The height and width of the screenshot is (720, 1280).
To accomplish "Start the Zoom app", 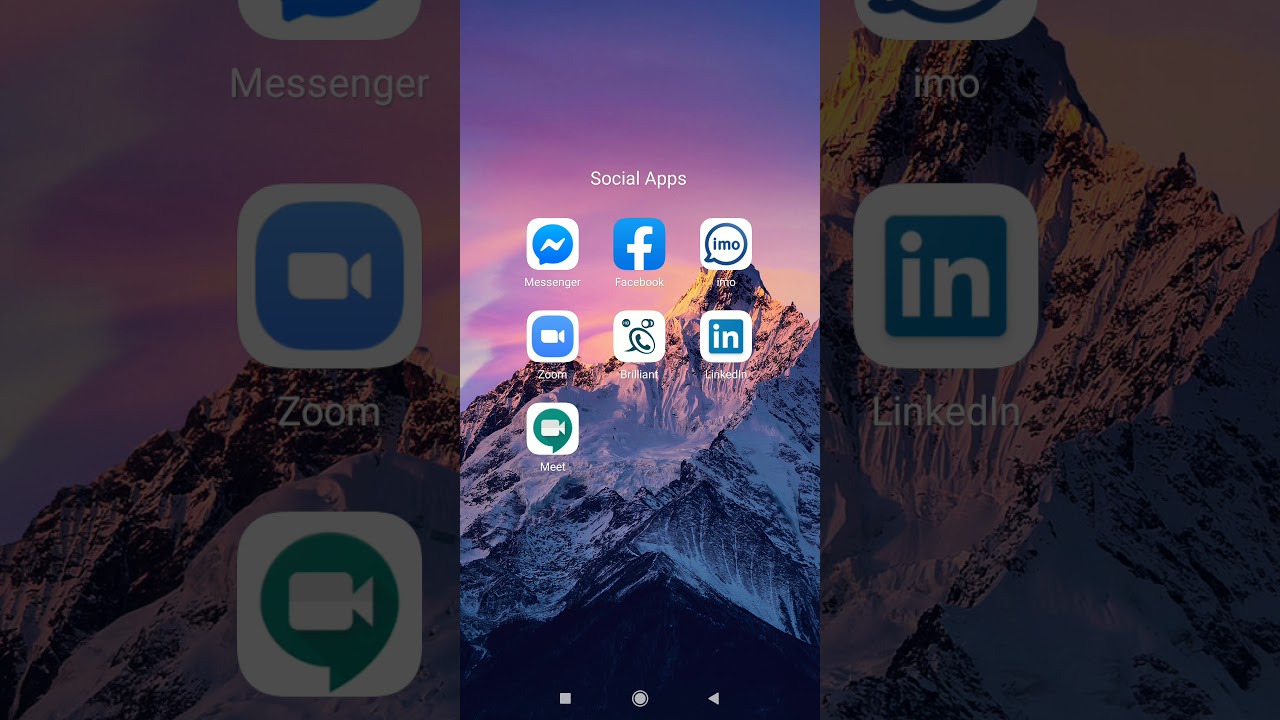I will pos(552,336).
